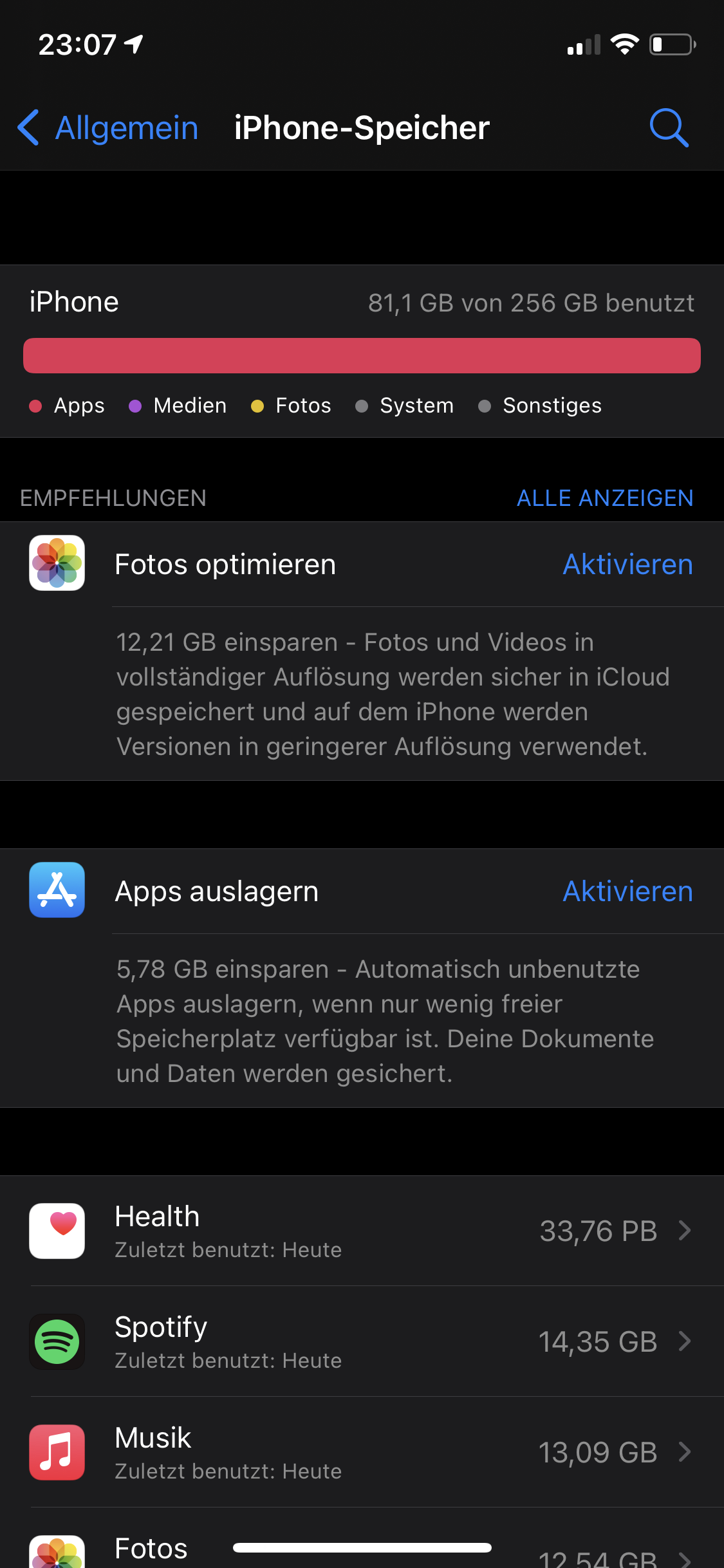Image resolution: width=724 pixels, height=1568 pixels.
Task: Open Spotify storage details
Action: [x=362, y=1341]
